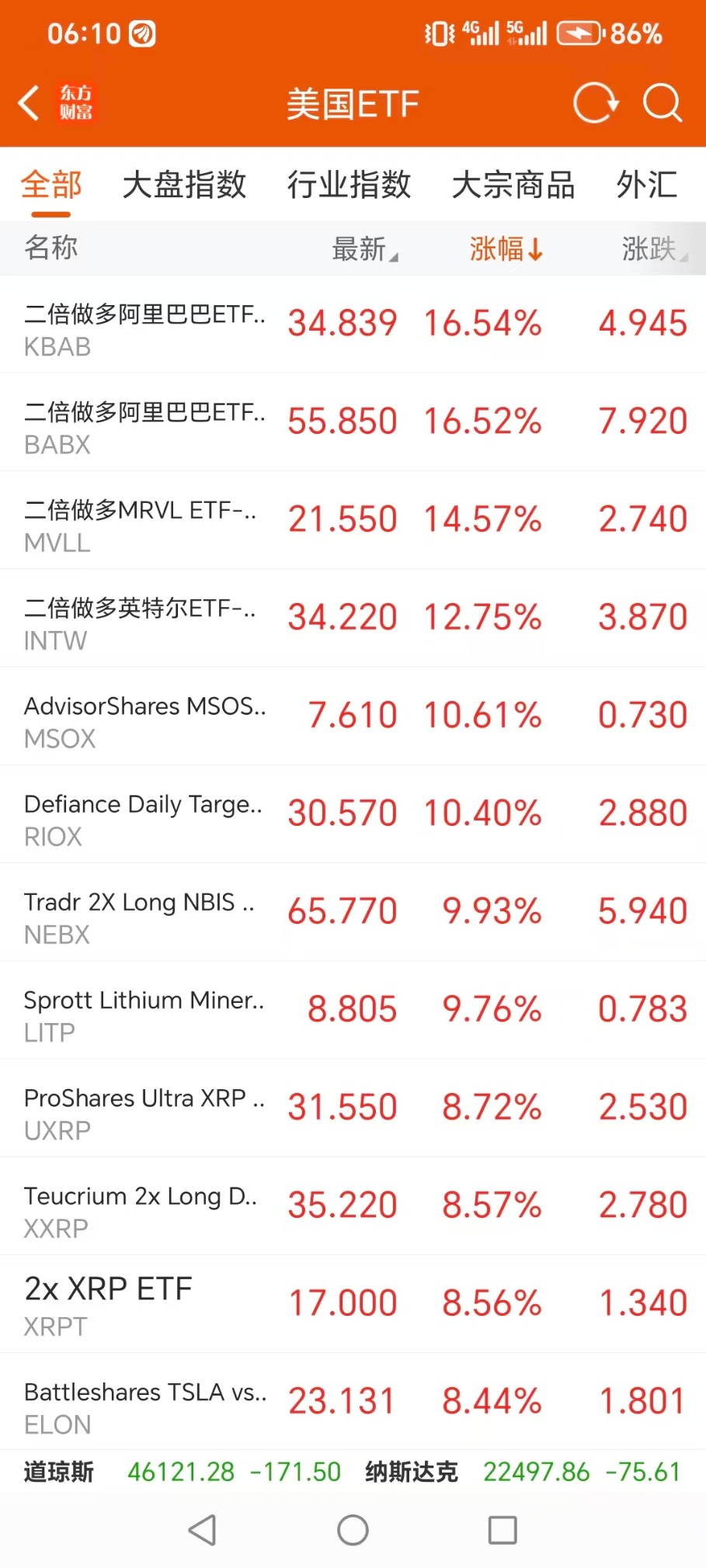Open AdvisorShares MSOX entry
Image resolution: width=706 pixels, height=1568 pixels.
click(x=353, y=716)
